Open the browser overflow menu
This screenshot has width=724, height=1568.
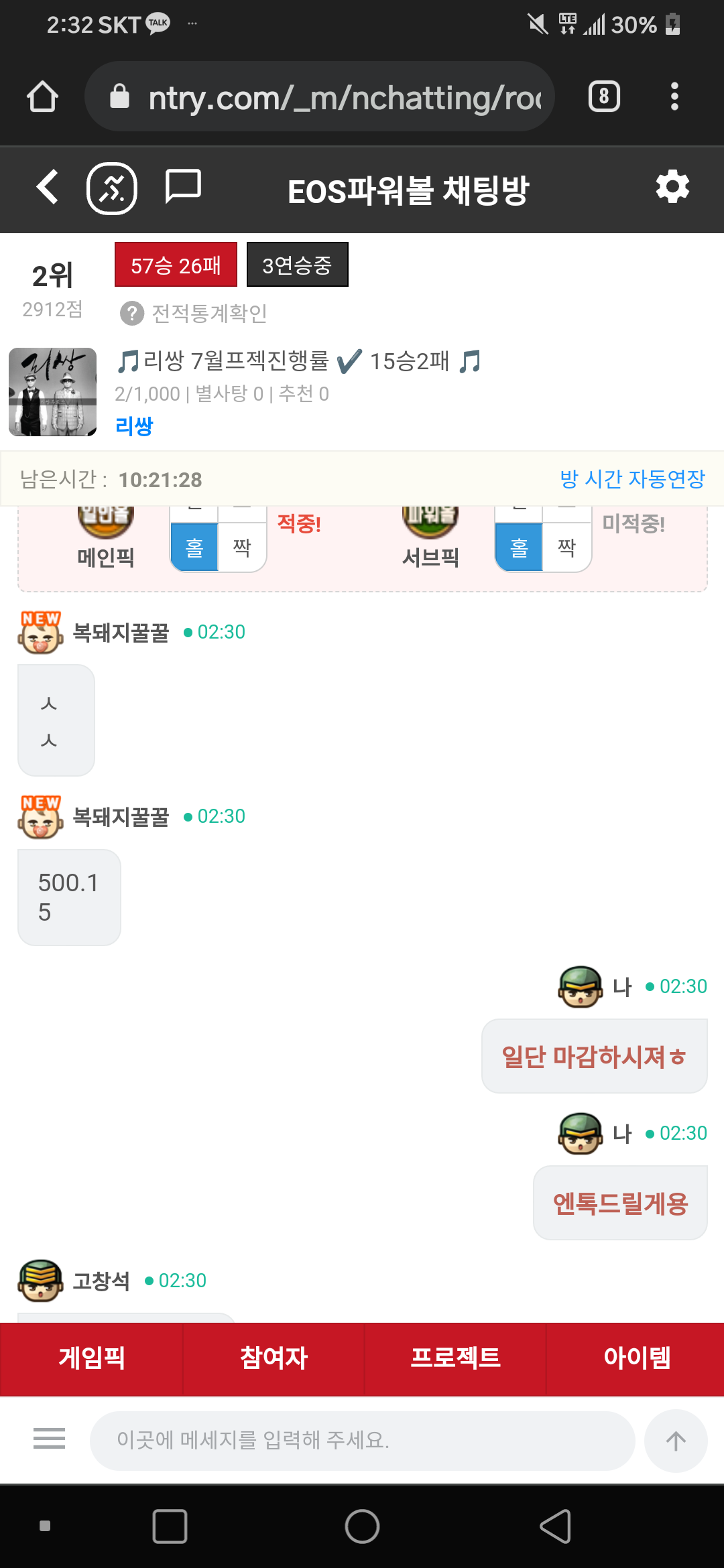pos(674,96)
